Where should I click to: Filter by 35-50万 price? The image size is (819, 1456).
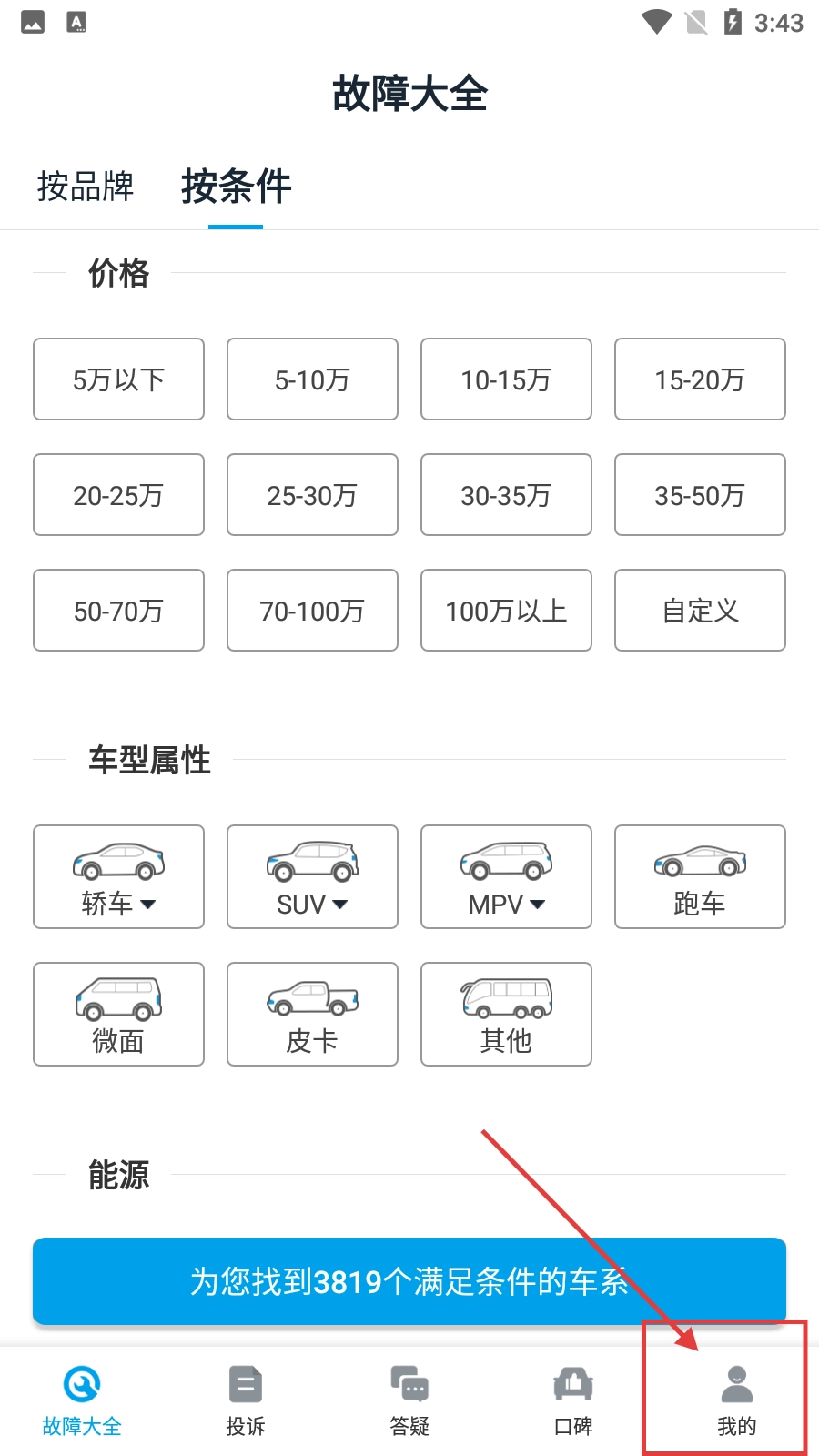coord(700,495)
